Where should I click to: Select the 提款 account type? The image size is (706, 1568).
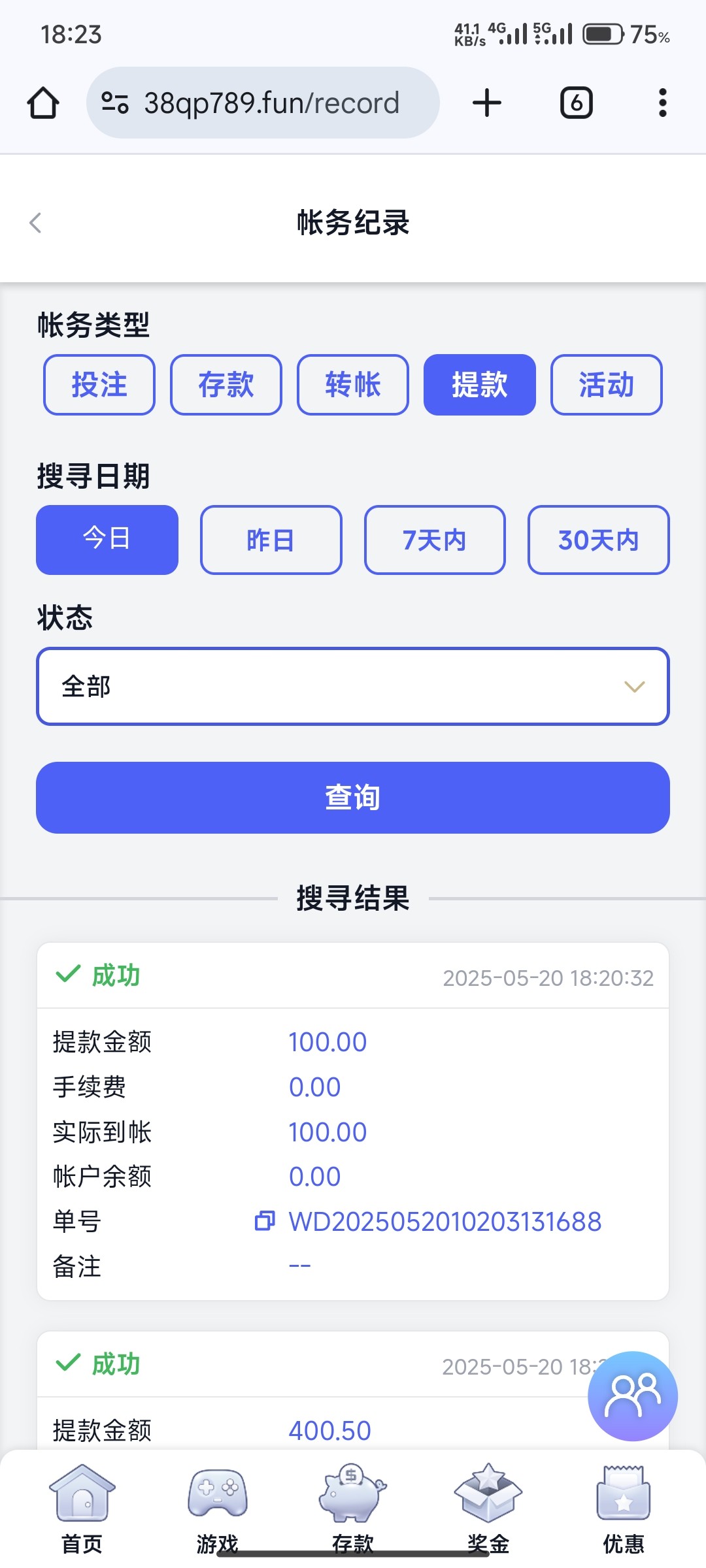coord(480,385)
